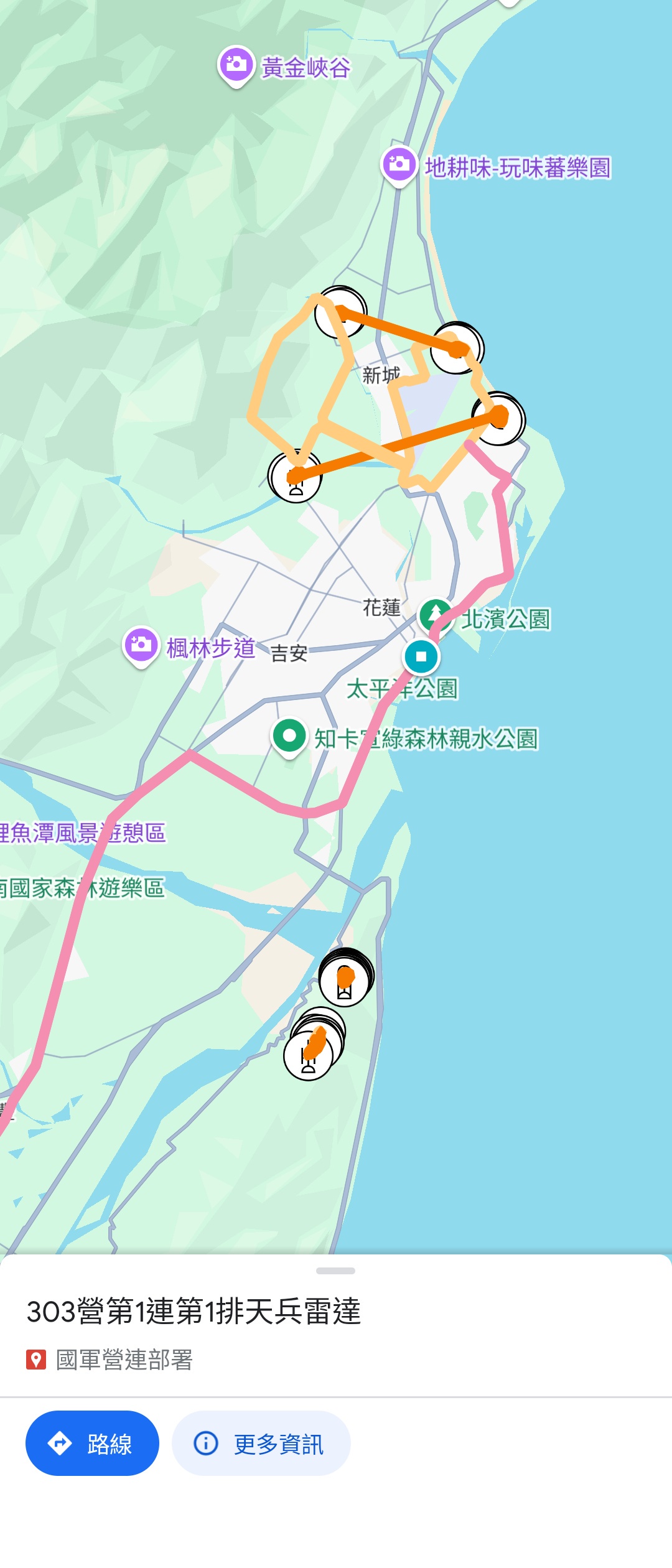Tap the 北濱公園 park pin
Viewport: 672px width, 1568px height.
(436, 615)
